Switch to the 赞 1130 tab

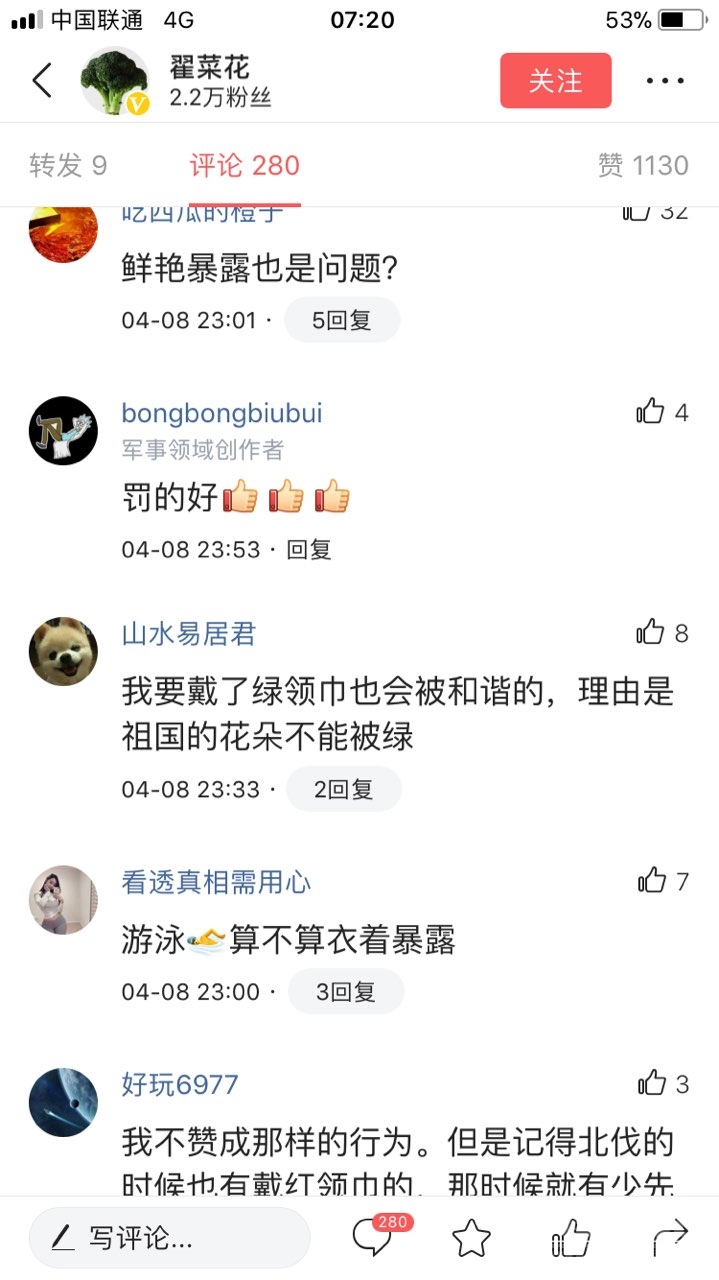[643, 165]
